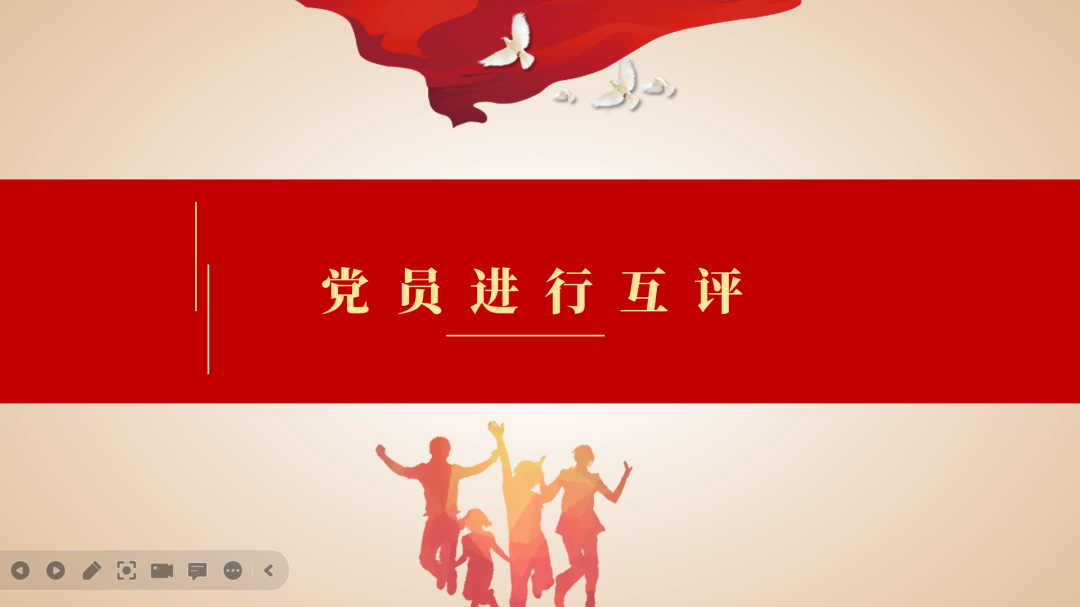This screenshot has width=1080, height=607.
Task: Tap the screen capture focus icon
Action: [126, 570]
